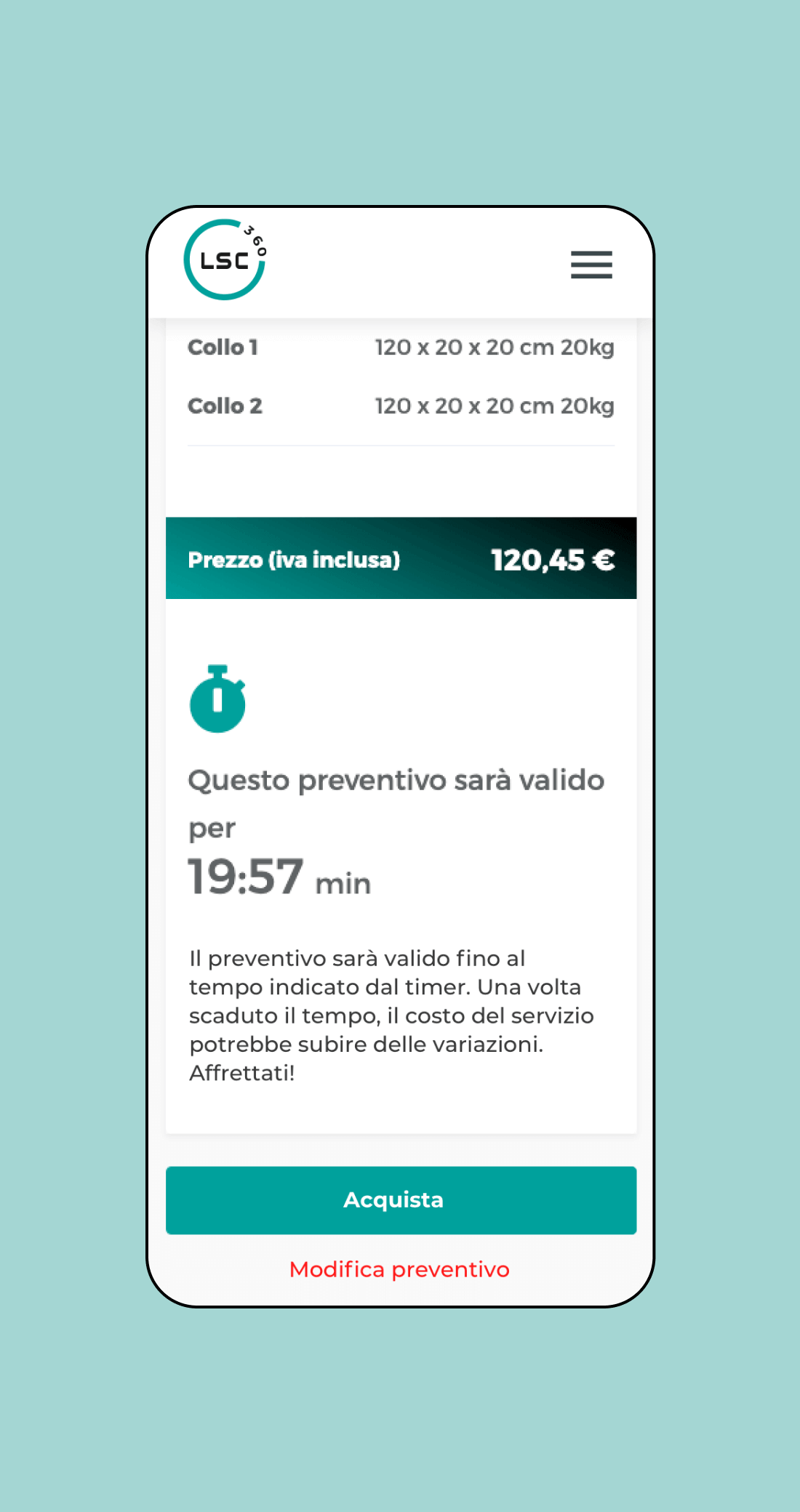Select the Collo 1 row

[x=223, y=347]
